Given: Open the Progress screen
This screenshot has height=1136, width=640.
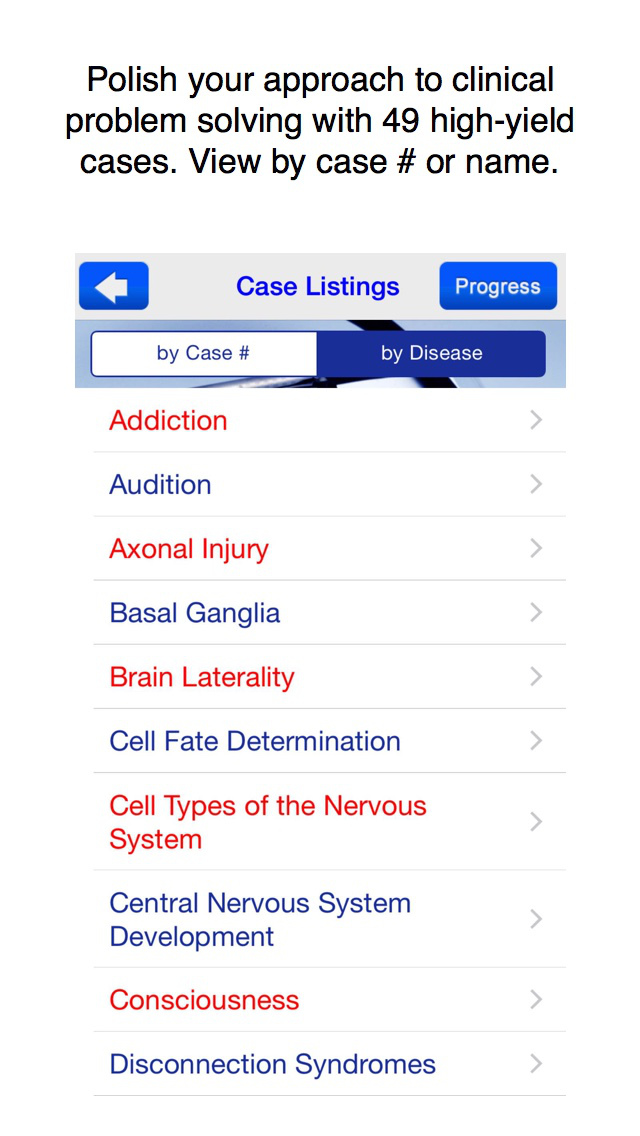Looking at the screenshot, I should point(497,286).
